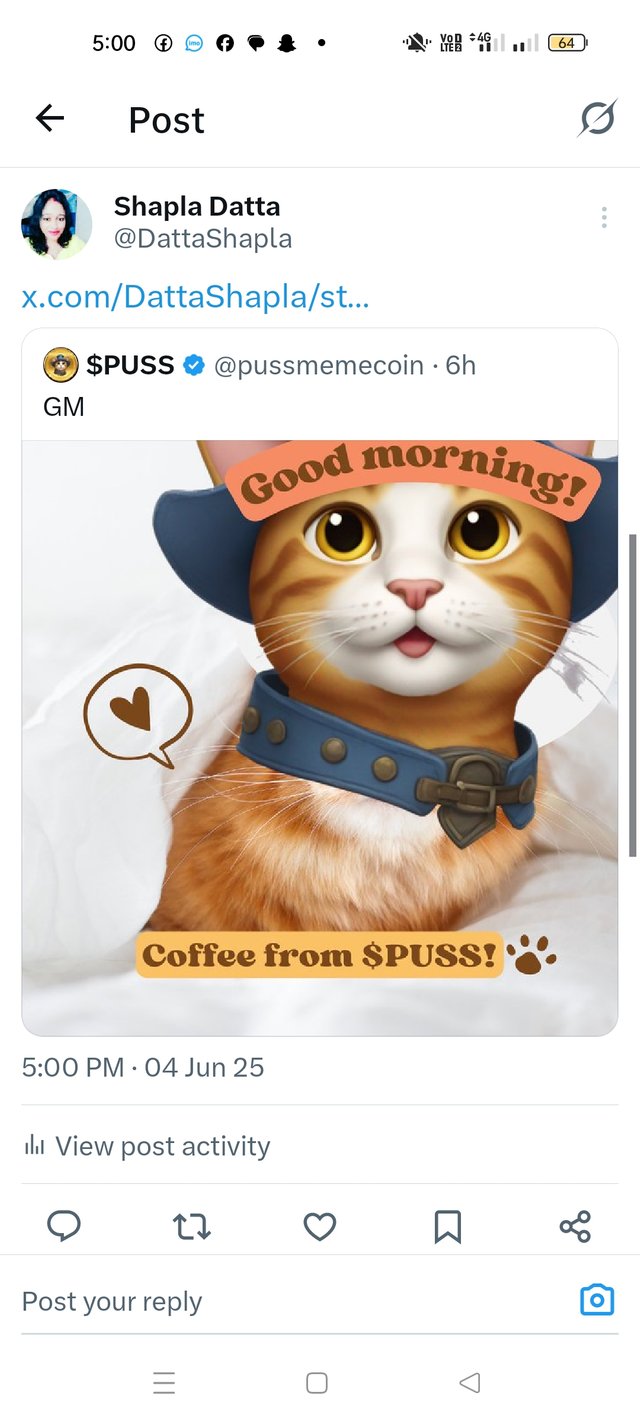Attach a photo with camera icon
Viewport: 640px width, 1422px height.
[597, 1300]
